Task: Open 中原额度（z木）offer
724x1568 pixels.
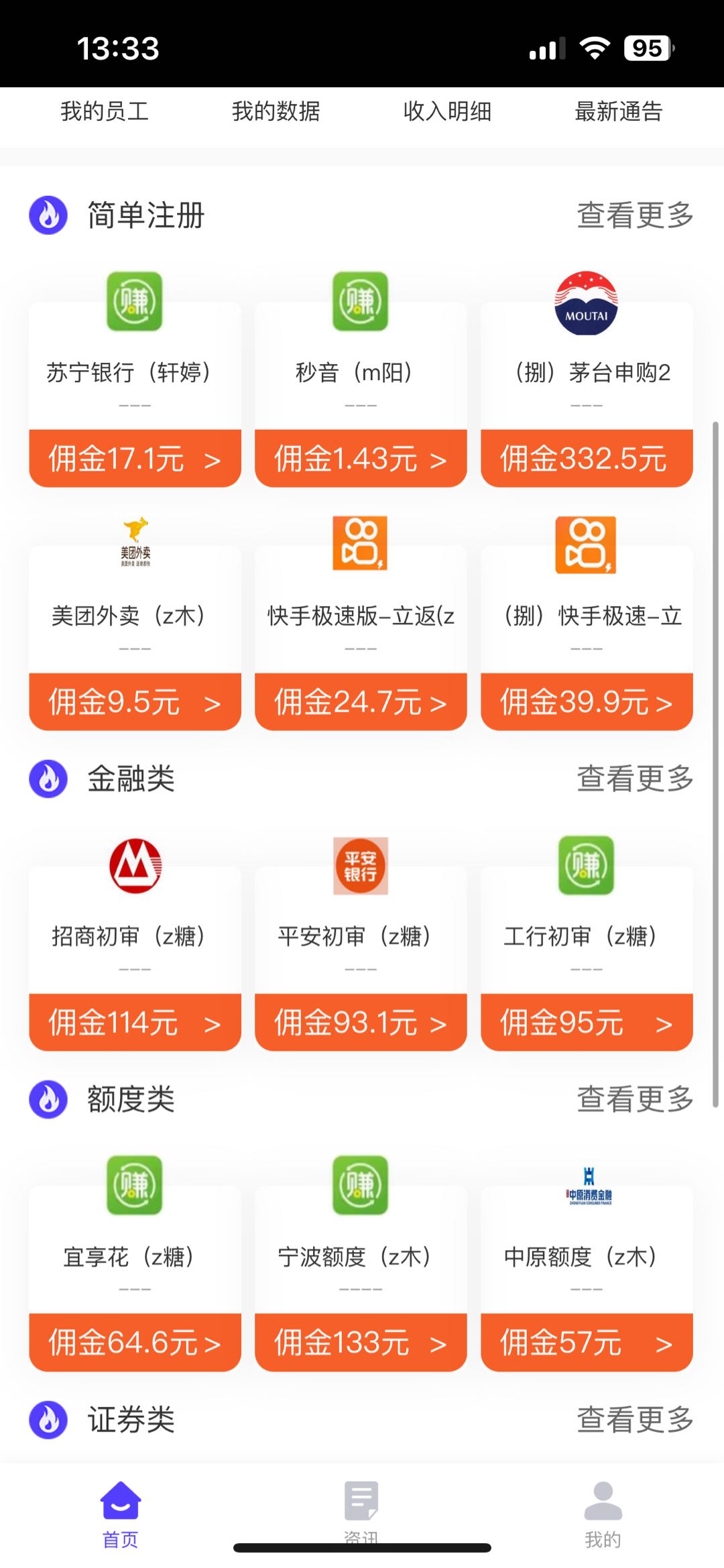Action: (x=587, y=1278)
